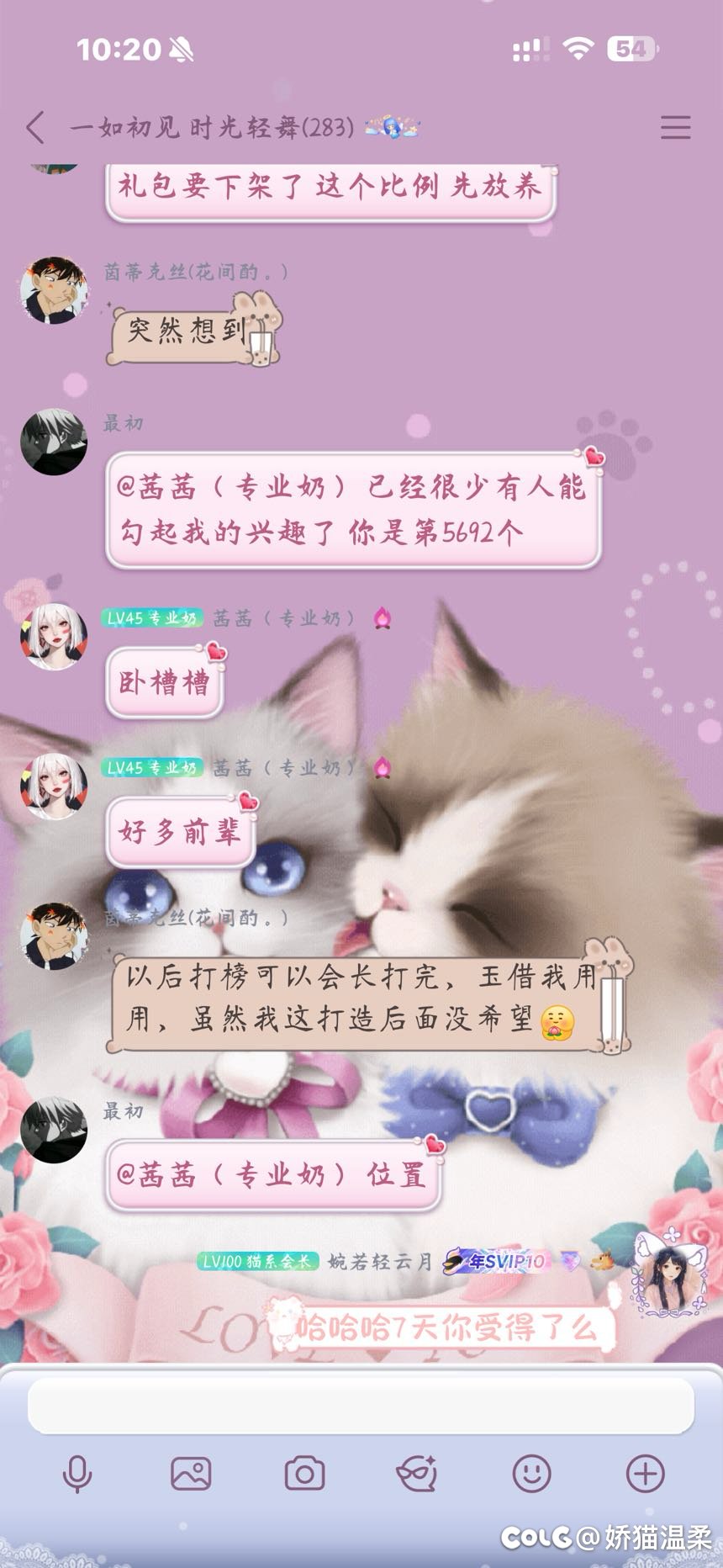Open the camera to take a photo
This screenshot has width=723, height=1568.
click(304, 1474)
